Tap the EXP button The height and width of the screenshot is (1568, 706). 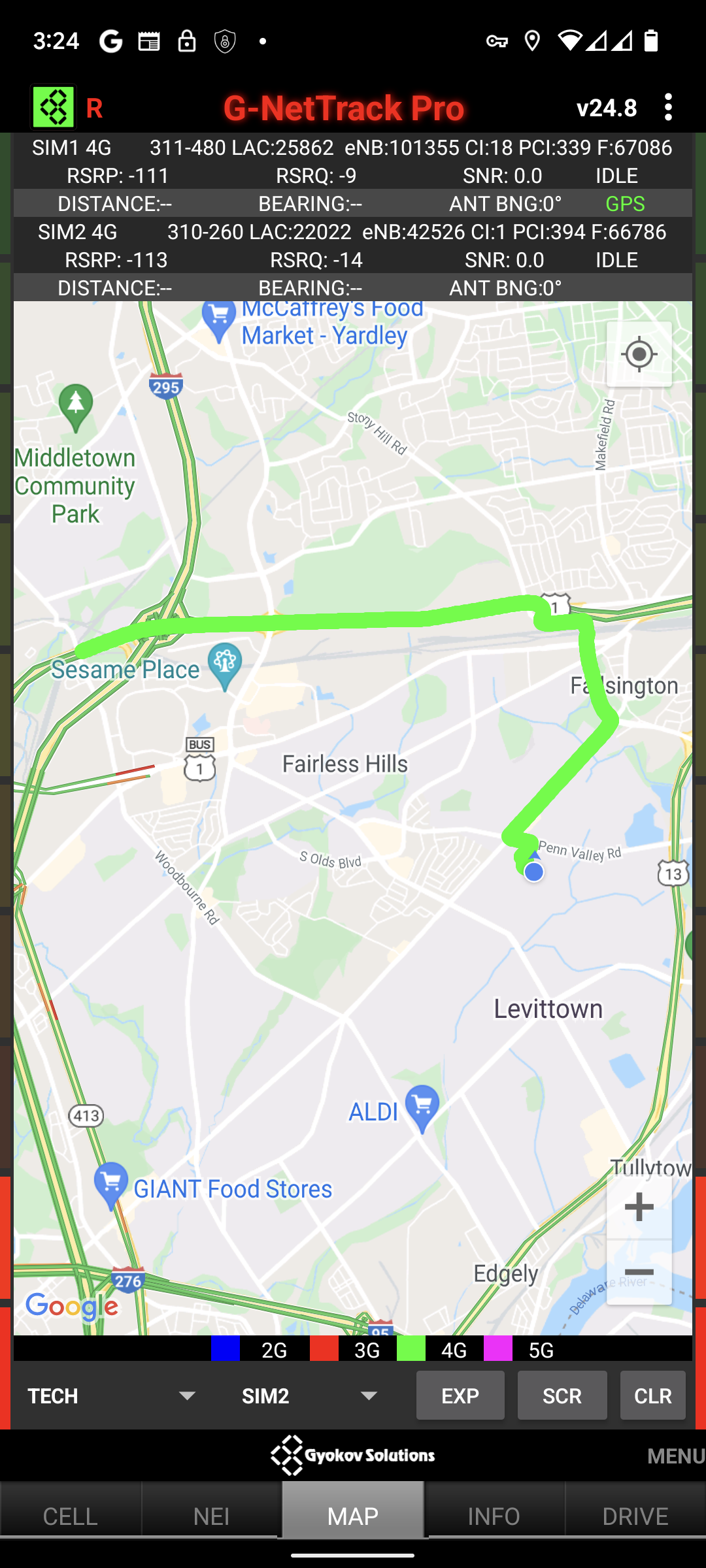pyautogui.click(x=460, y=1396)
